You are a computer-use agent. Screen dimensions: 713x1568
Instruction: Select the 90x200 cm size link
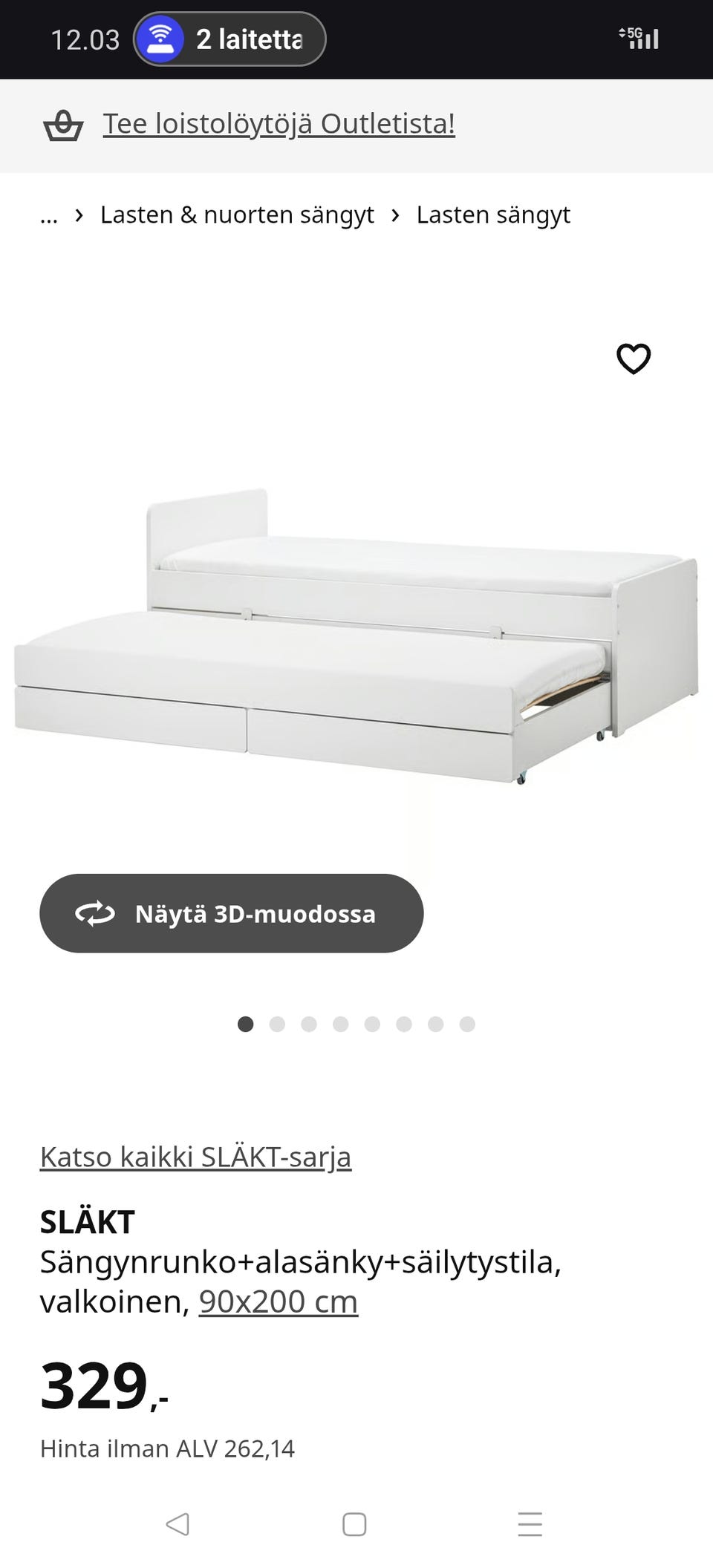coord(279,1301)
